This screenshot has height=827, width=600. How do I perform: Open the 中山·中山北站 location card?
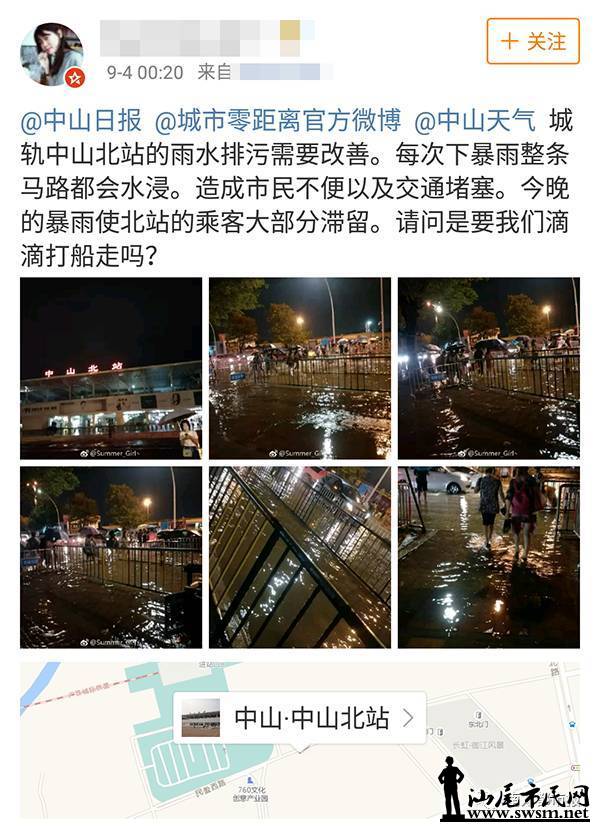point(300,717)
